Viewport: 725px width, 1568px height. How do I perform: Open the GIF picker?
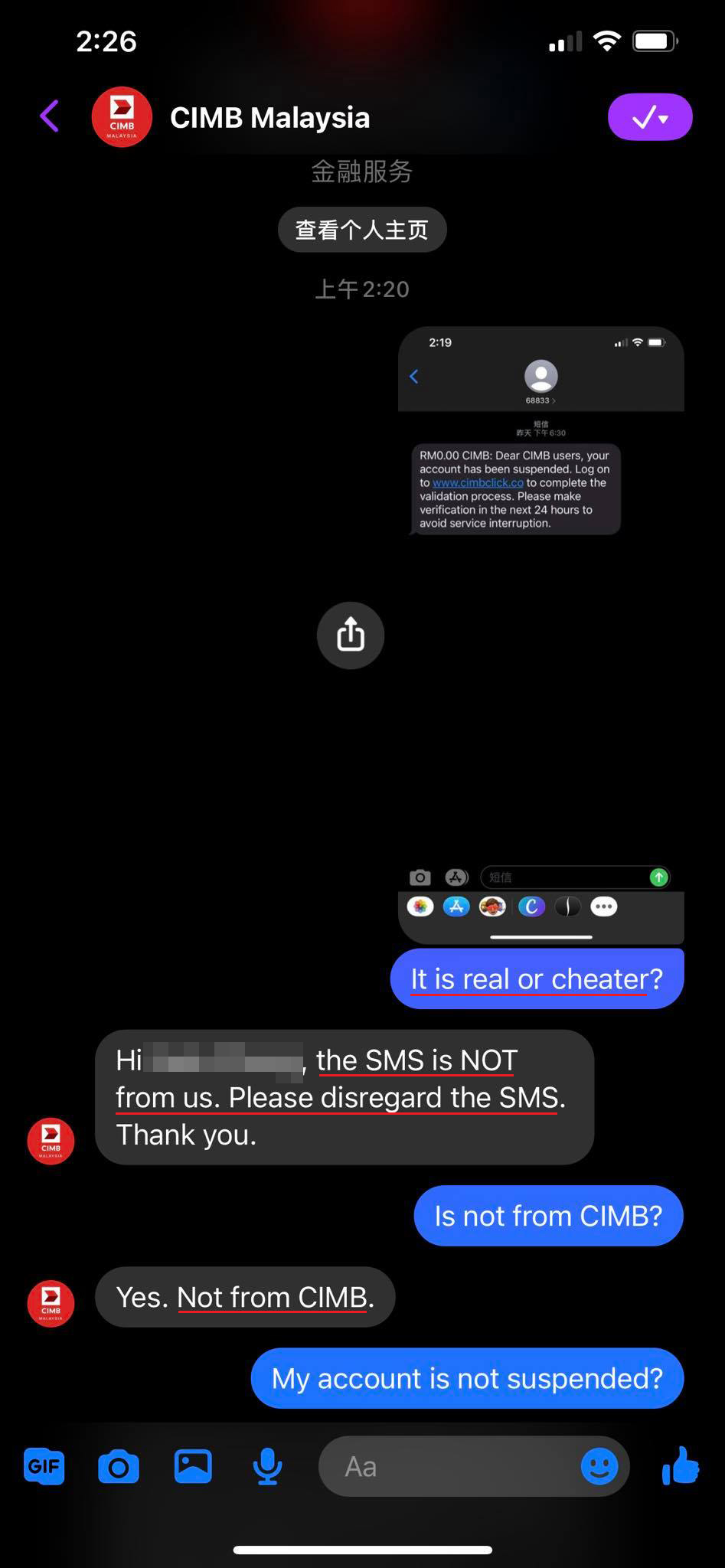(44, 1466)
